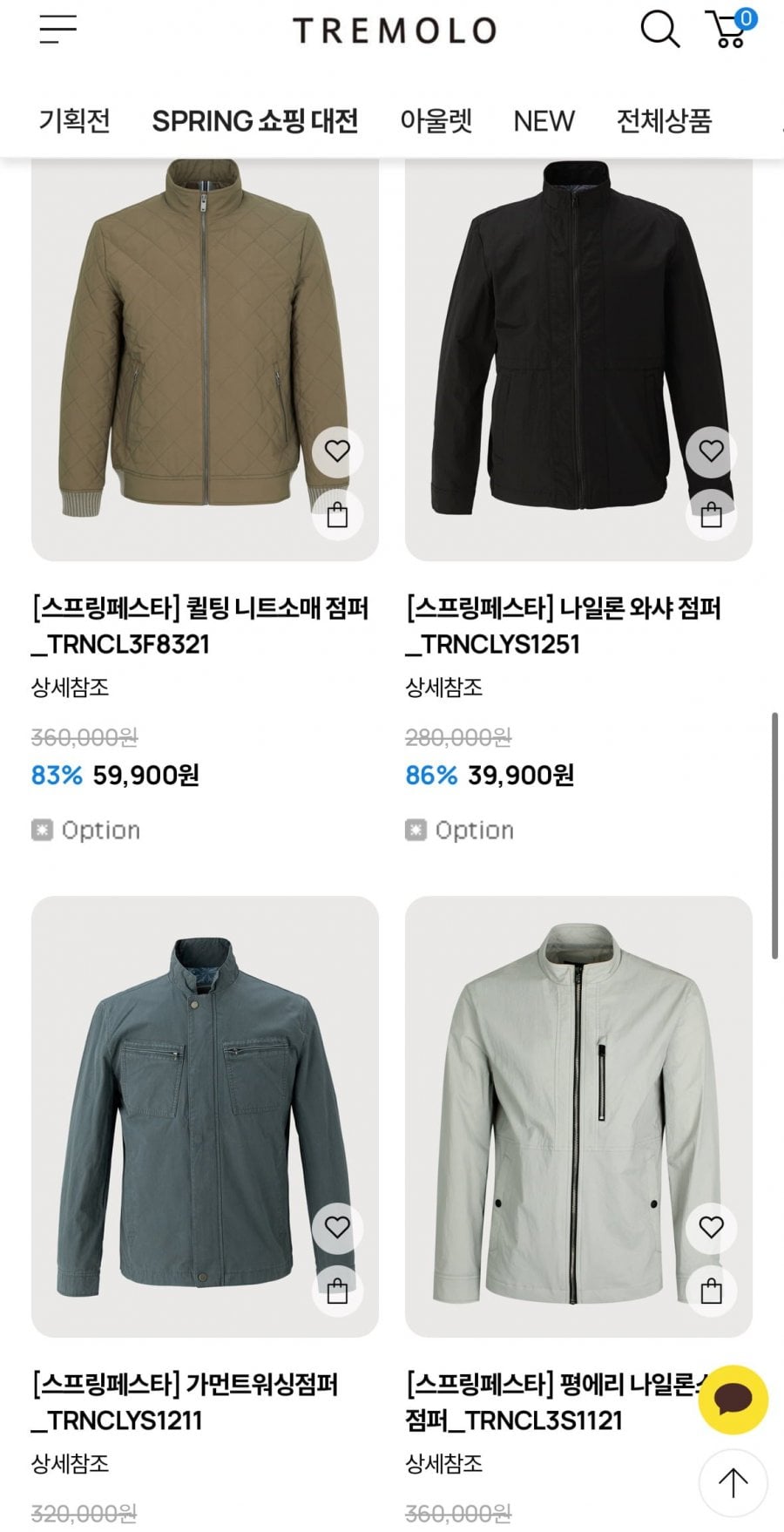Viewport: 784px width, 1532px height.
Task: Add 나일론 와샤 점퍼 to the bag
Action: click(711, 515)
